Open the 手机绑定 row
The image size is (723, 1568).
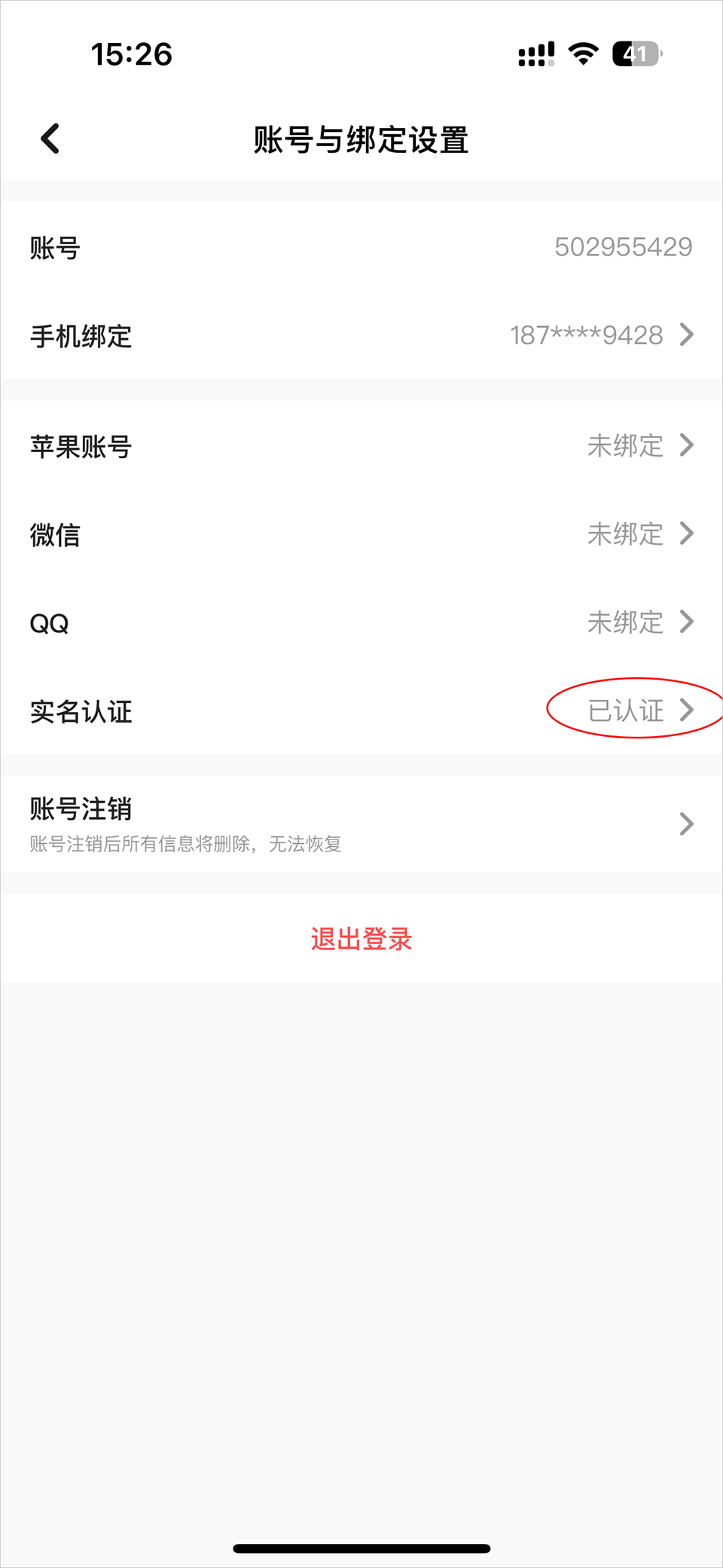pos(361,335)
